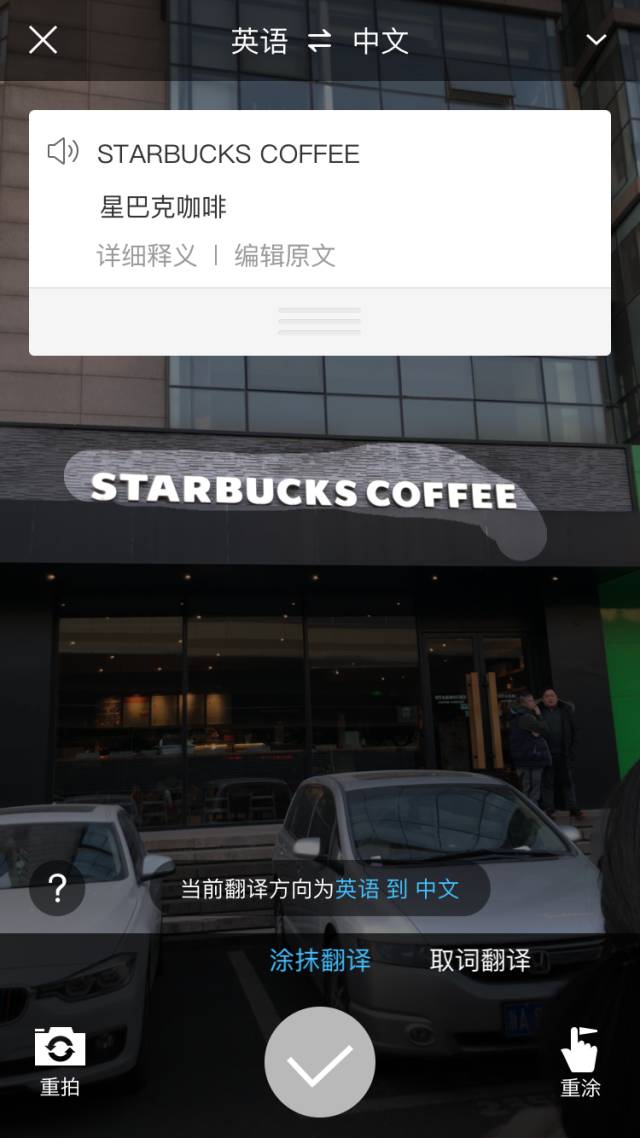The height and width of the screenshot is (1138, 640).
Task: Select 英语 source language
Action: point(259,41)
